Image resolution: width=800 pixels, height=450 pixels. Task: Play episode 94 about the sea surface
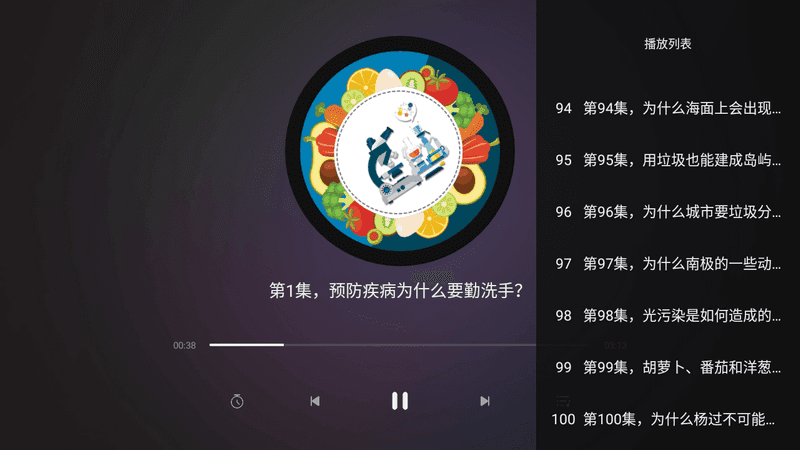click(x=668, y=108)
